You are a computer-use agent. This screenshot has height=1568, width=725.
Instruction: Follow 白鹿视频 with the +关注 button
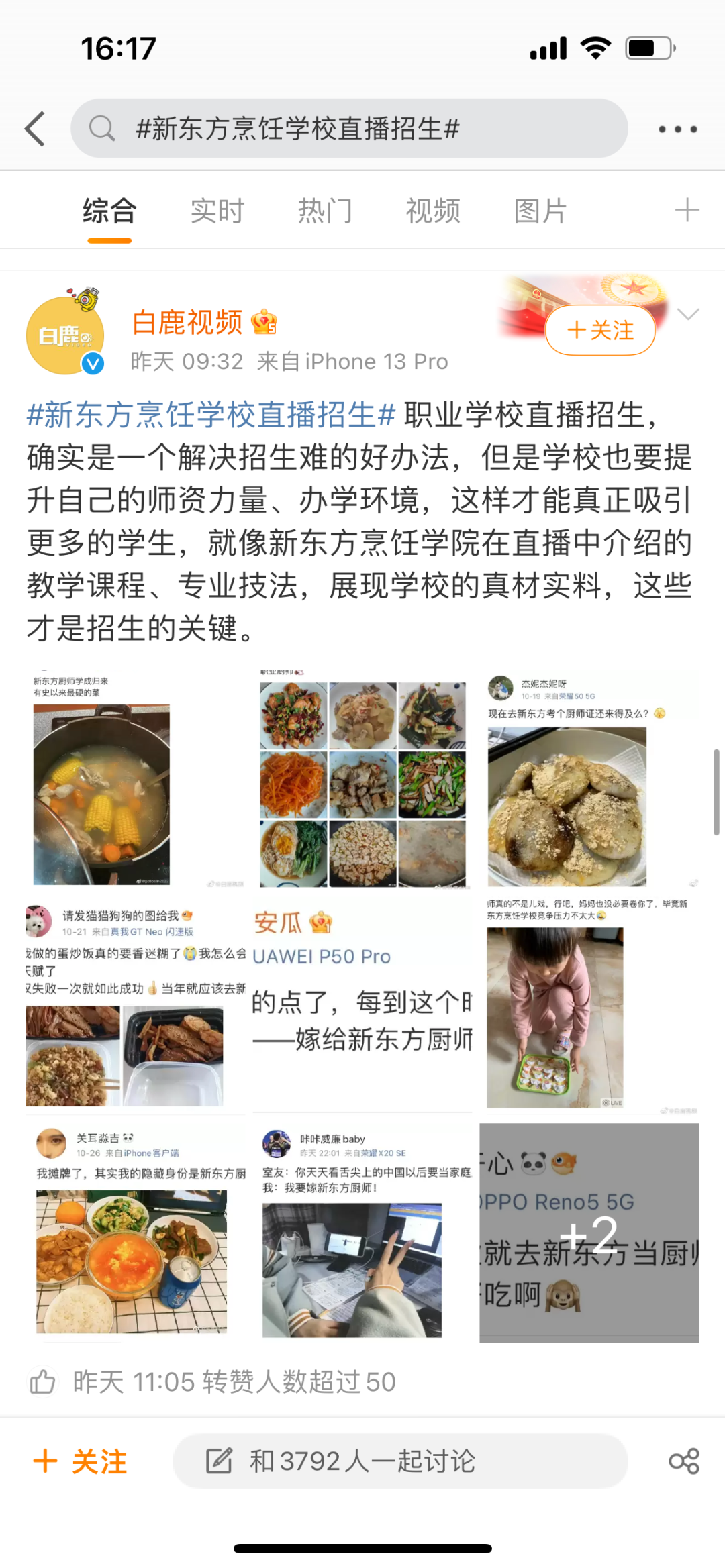coord(600,330)
